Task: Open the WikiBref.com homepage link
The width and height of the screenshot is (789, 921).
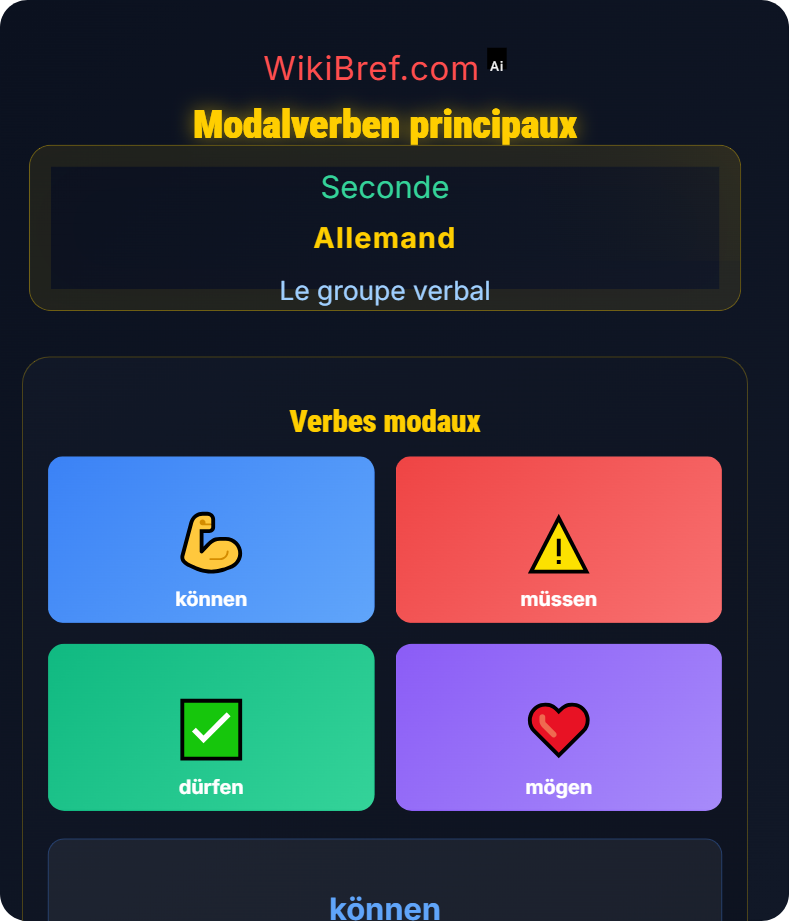Action: (x=371, y=67)
